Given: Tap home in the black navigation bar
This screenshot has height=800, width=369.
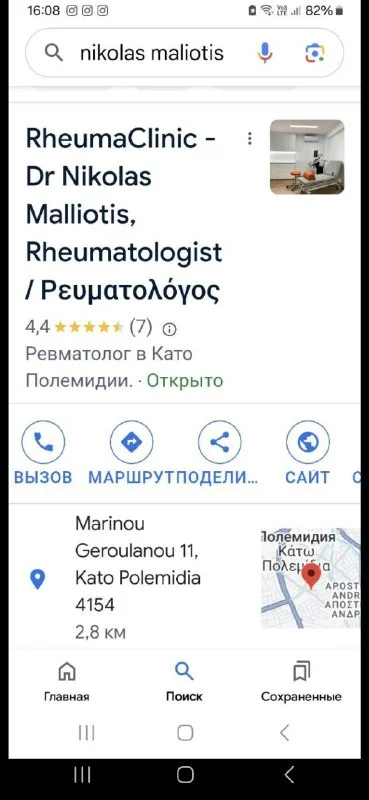Looking at the screenshot, I should (x=185, y=775).
